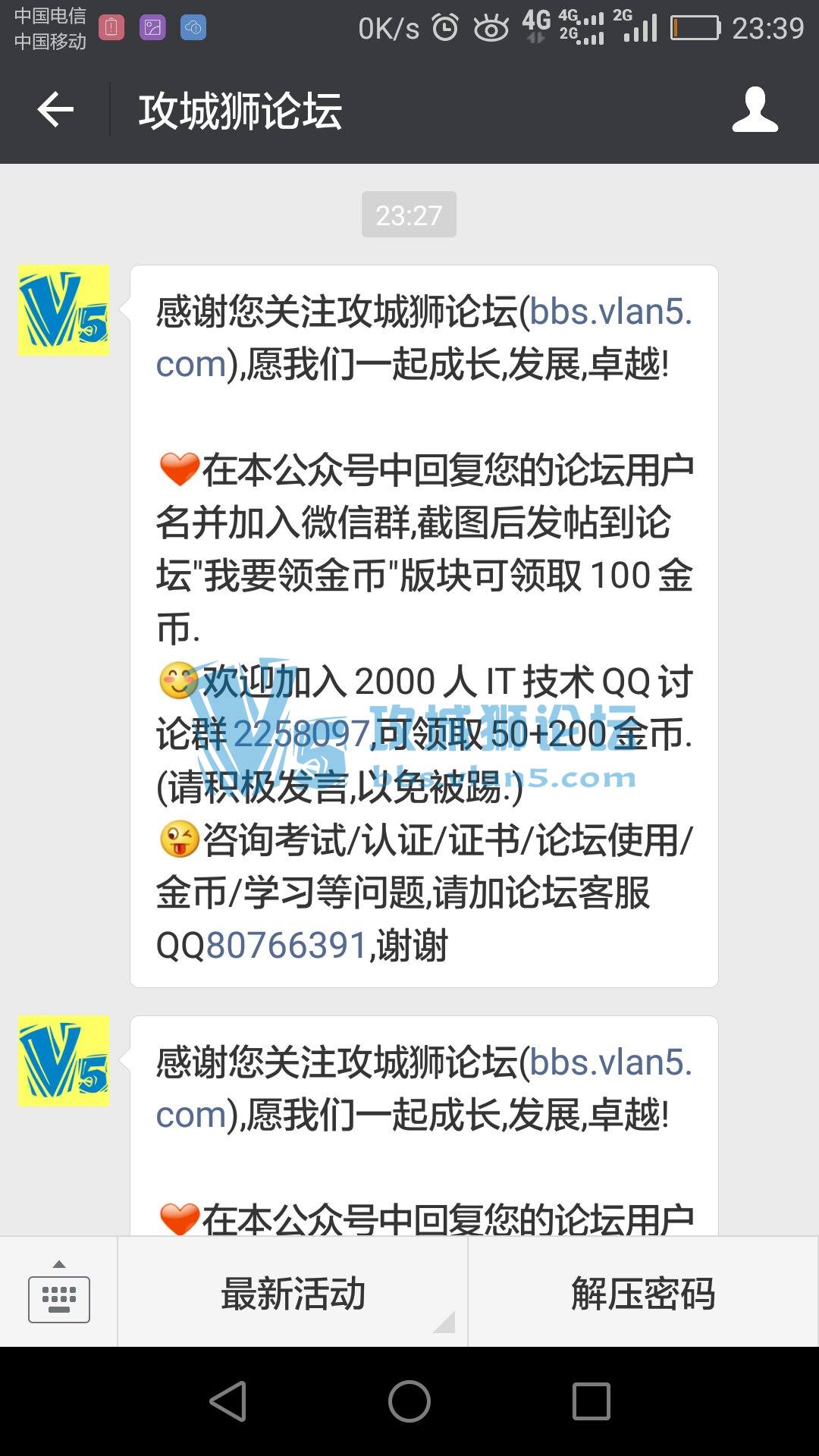Switch to keyboard input mode

[58, 1294]
